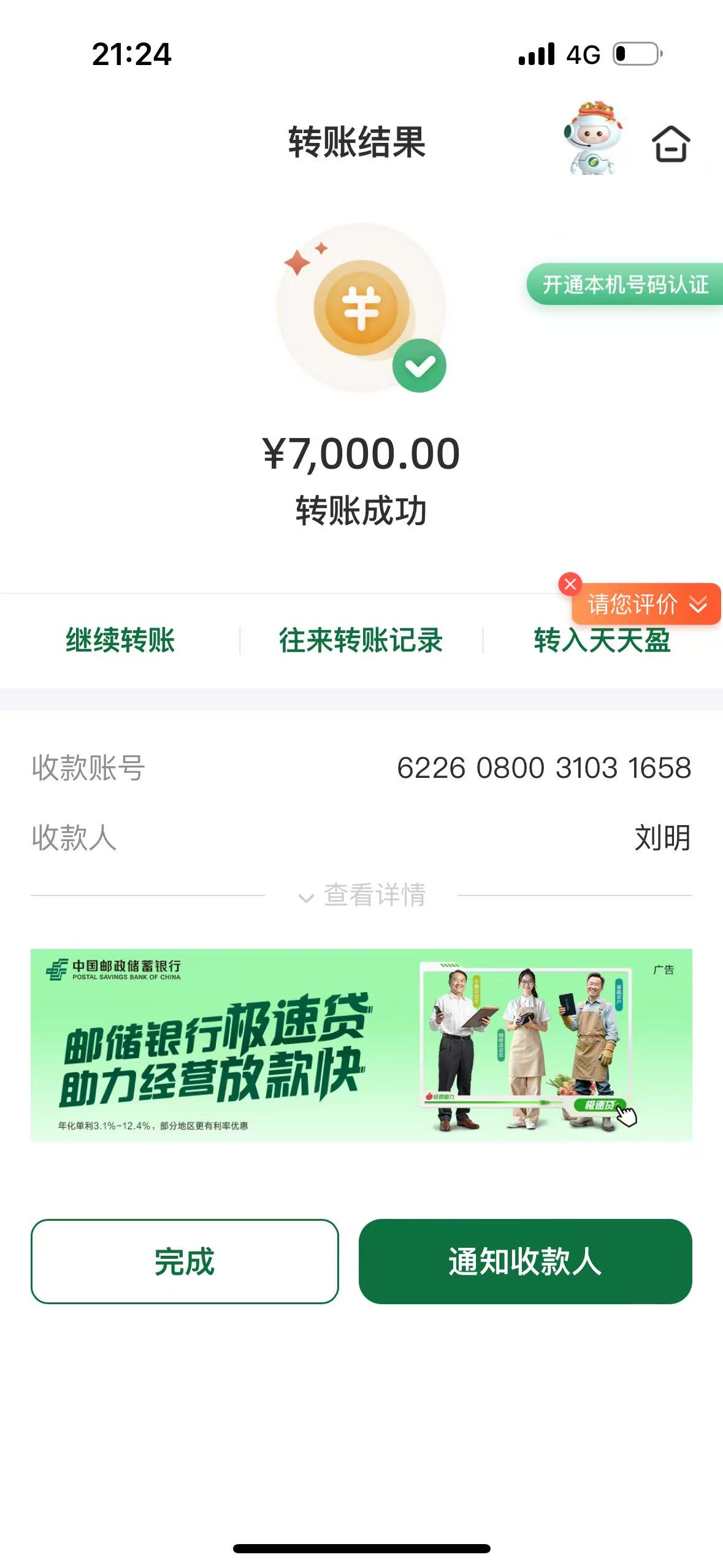This screenshot has height=1568, width=723.
Task: Select 继续转账 to transfer again
Action: pyautogui.click(x=120, y=640)
